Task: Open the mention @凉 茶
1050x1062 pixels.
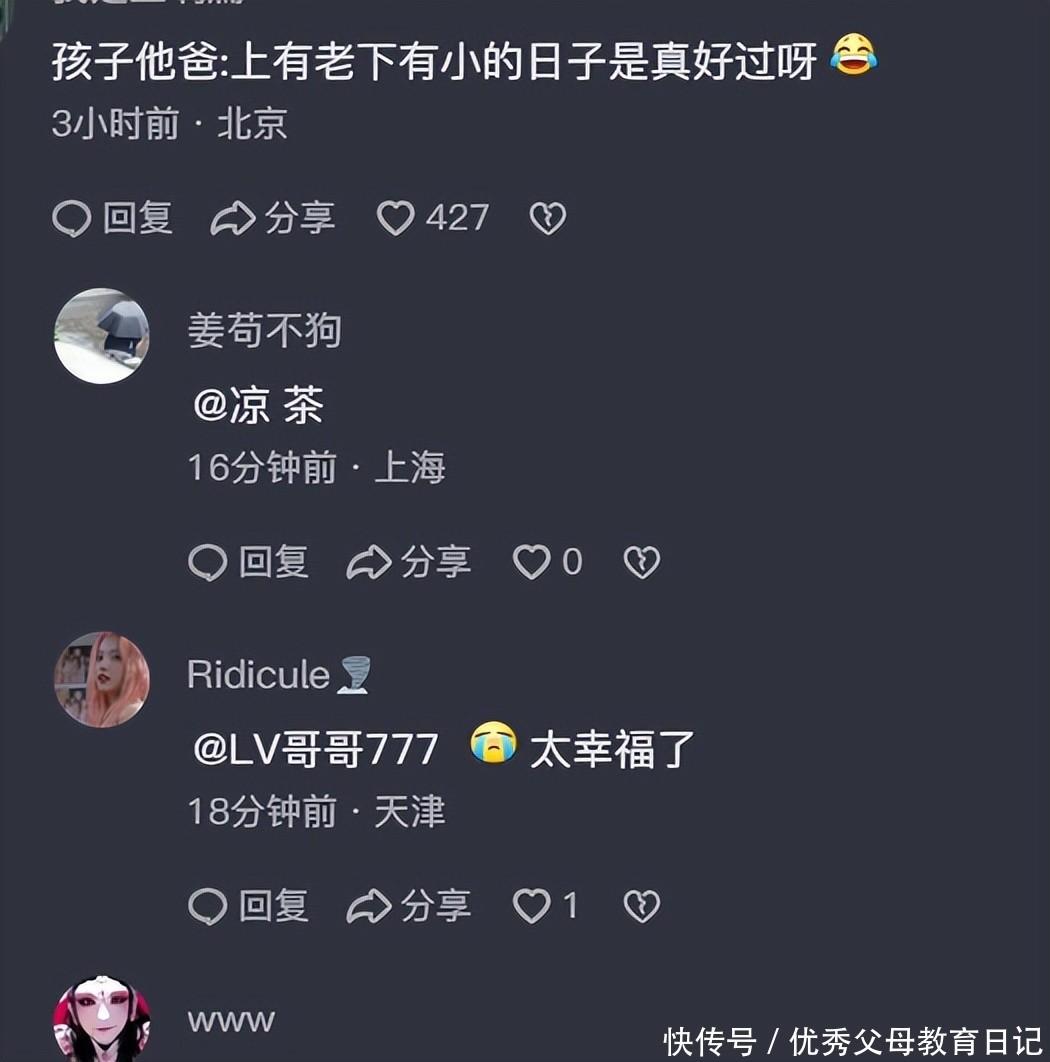Action: 258,407
